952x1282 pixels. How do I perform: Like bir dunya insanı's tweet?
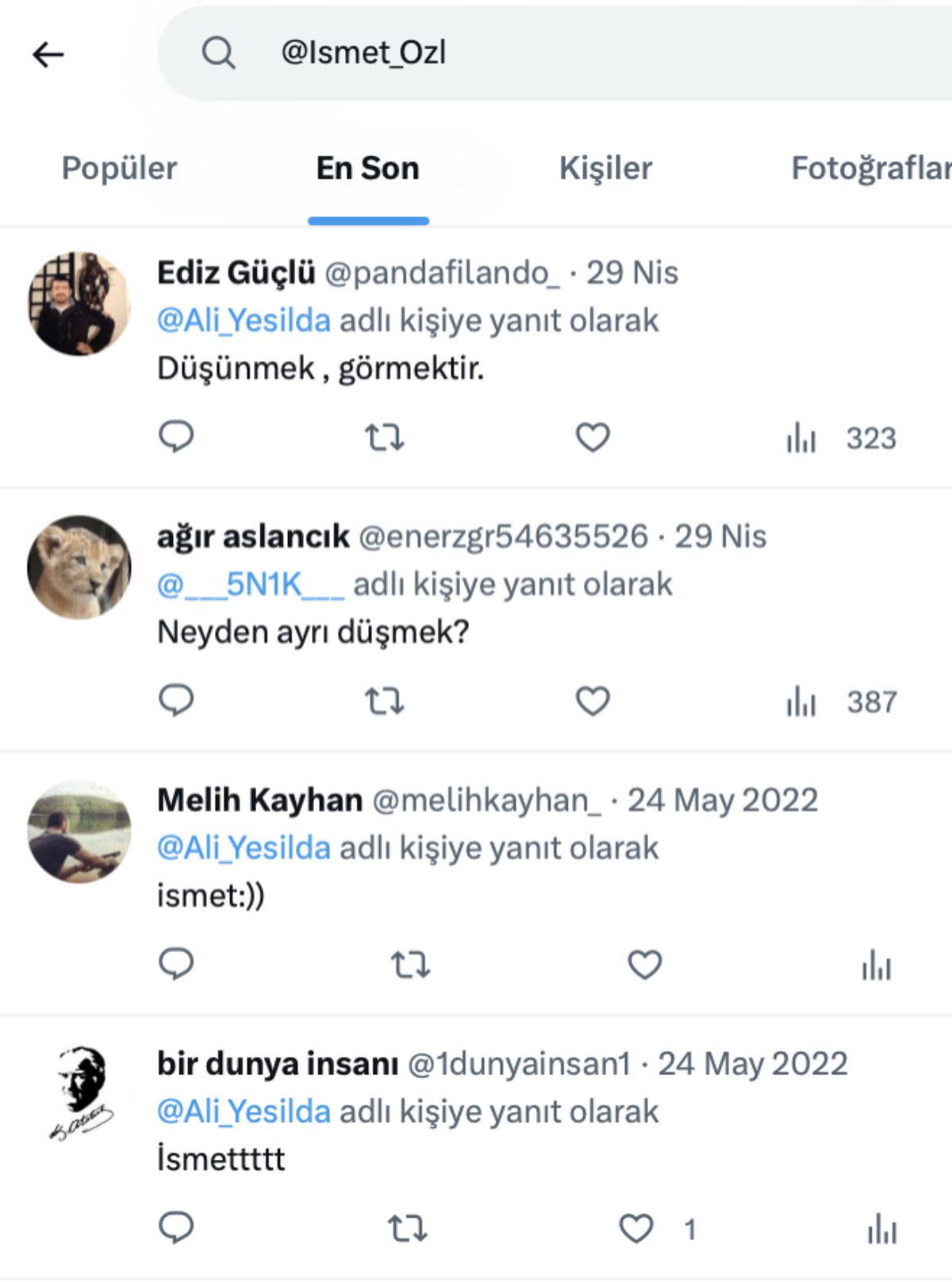(x=636, y=1229)
